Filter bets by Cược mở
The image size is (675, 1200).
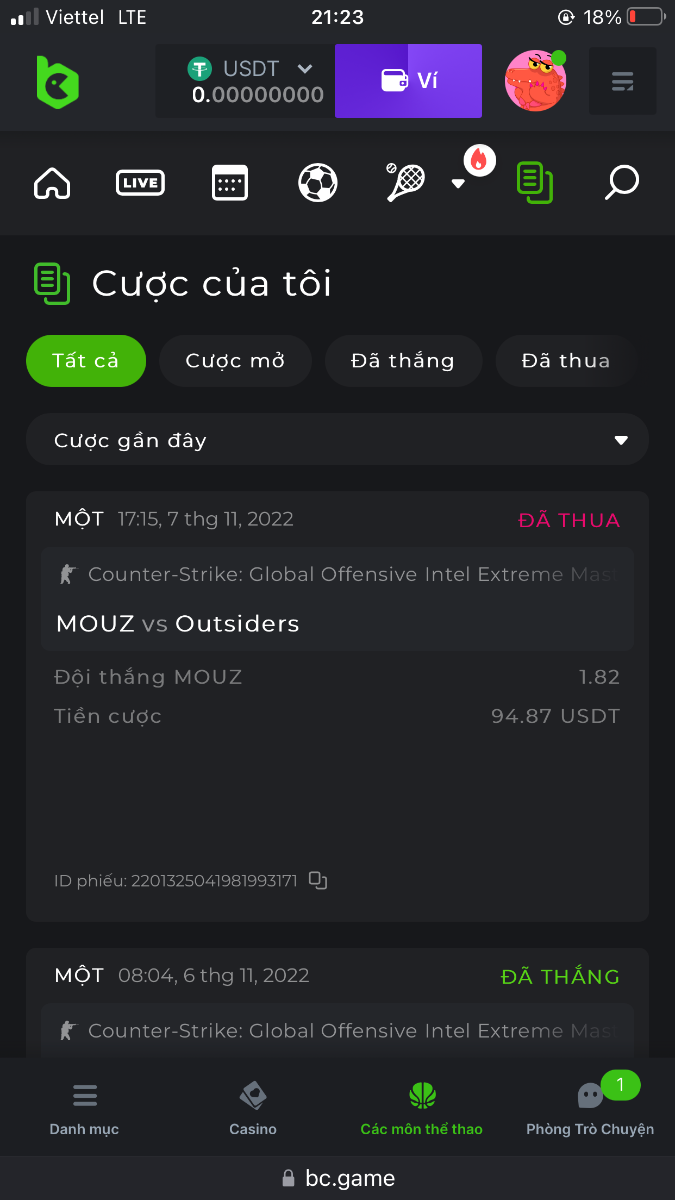tap(235, 361)
